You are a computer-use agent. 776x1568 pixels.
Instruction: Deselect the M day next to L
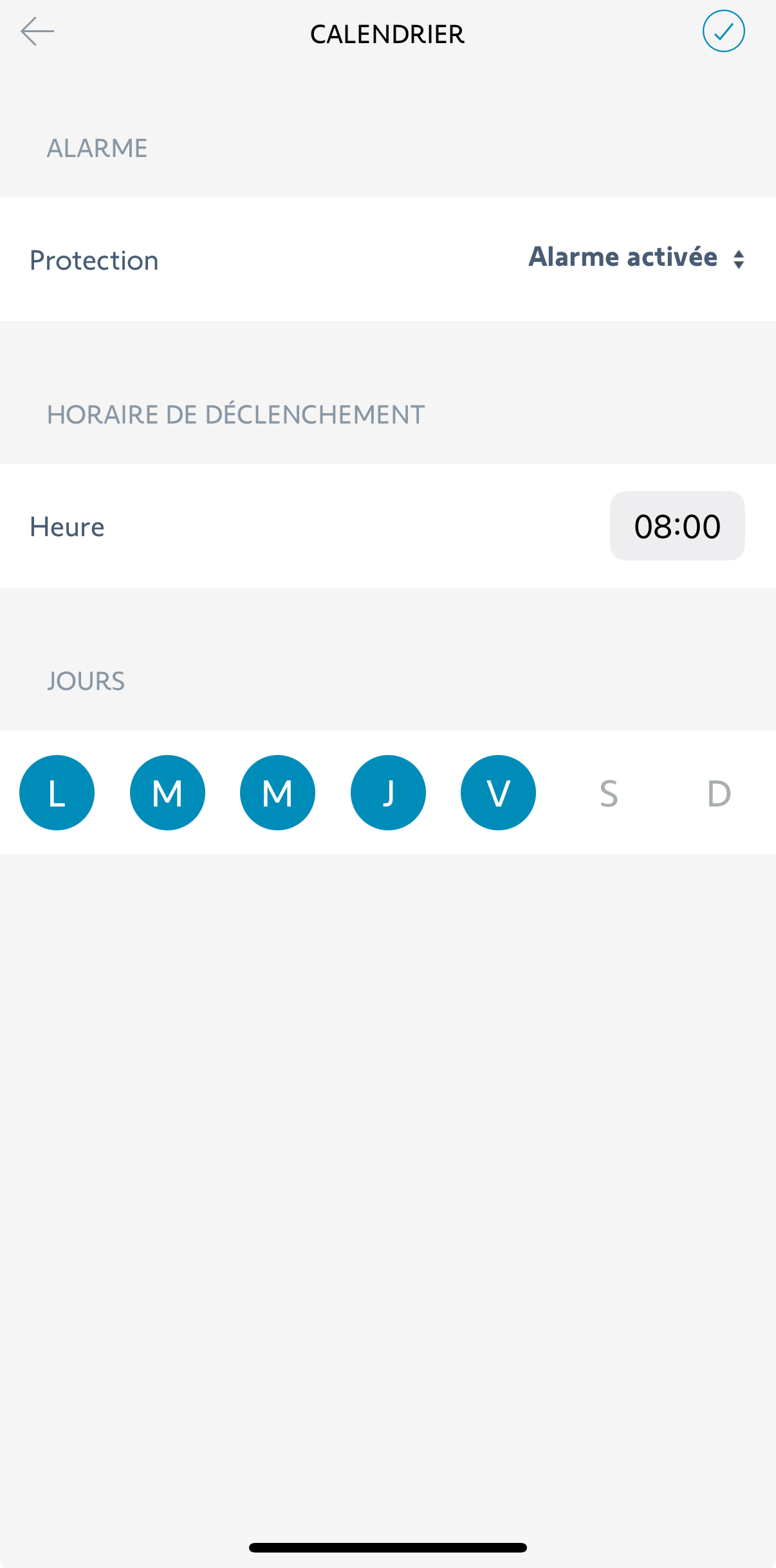[167, 792]
